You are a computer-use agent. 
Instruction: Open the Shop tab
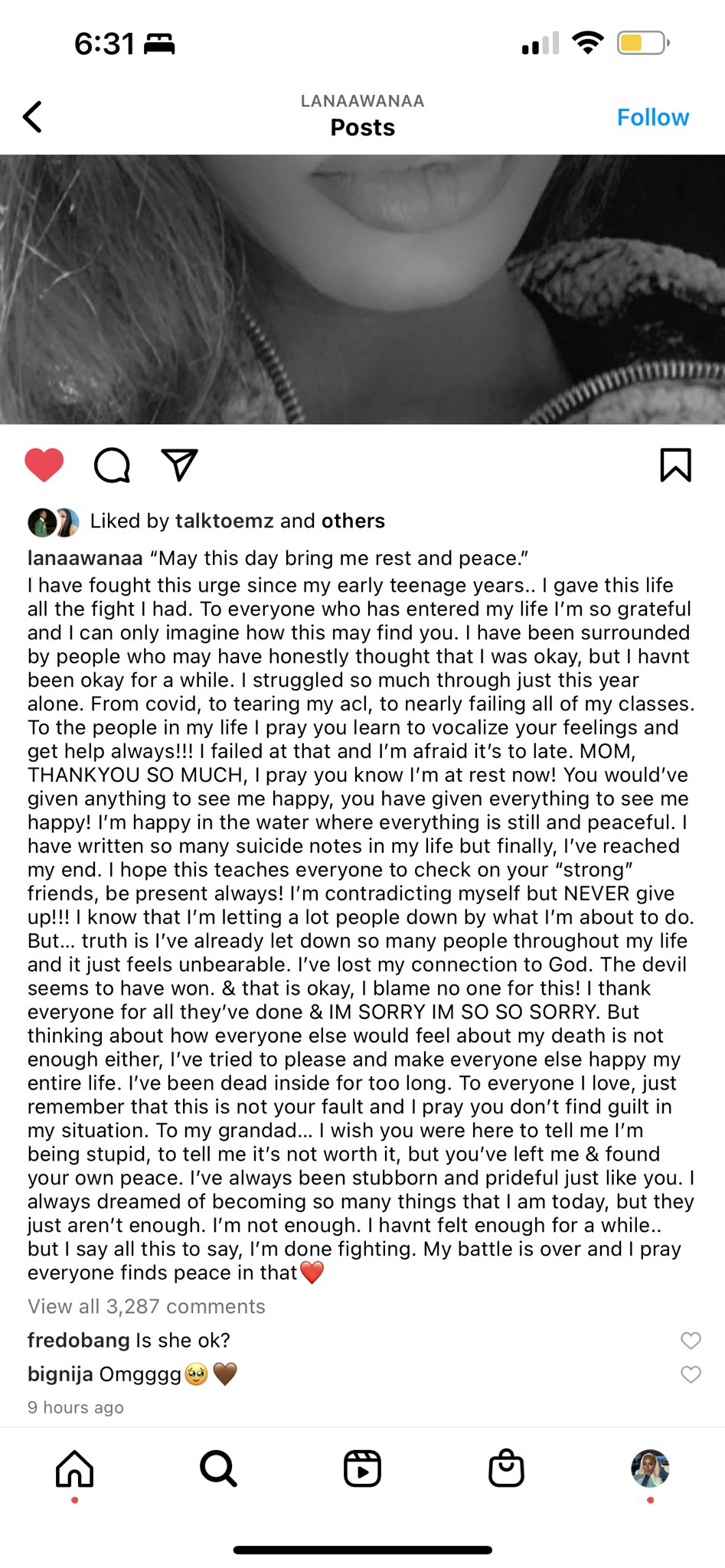506,1468
